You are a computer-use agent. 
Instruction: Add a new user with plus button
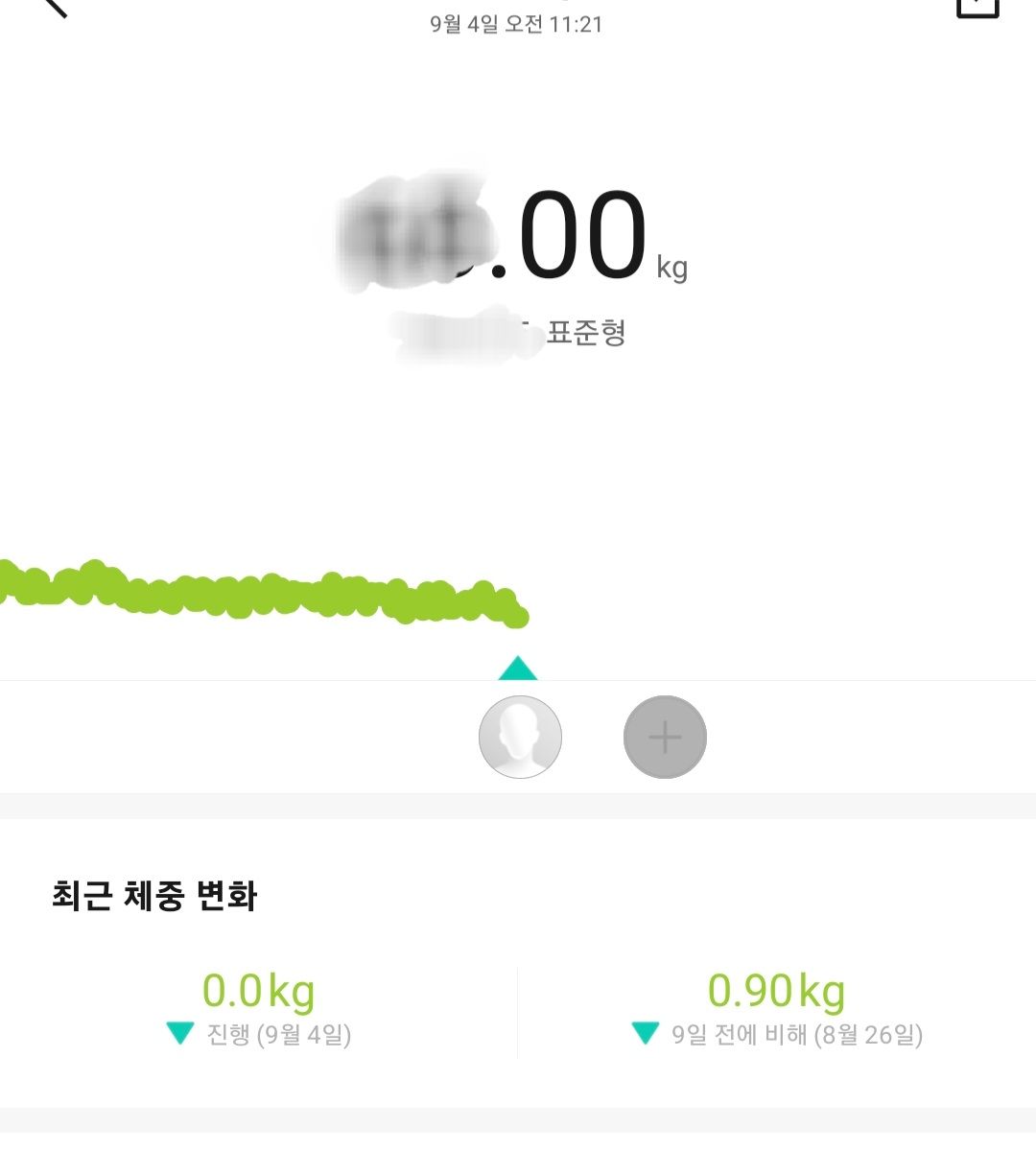[x=665, y=737]
